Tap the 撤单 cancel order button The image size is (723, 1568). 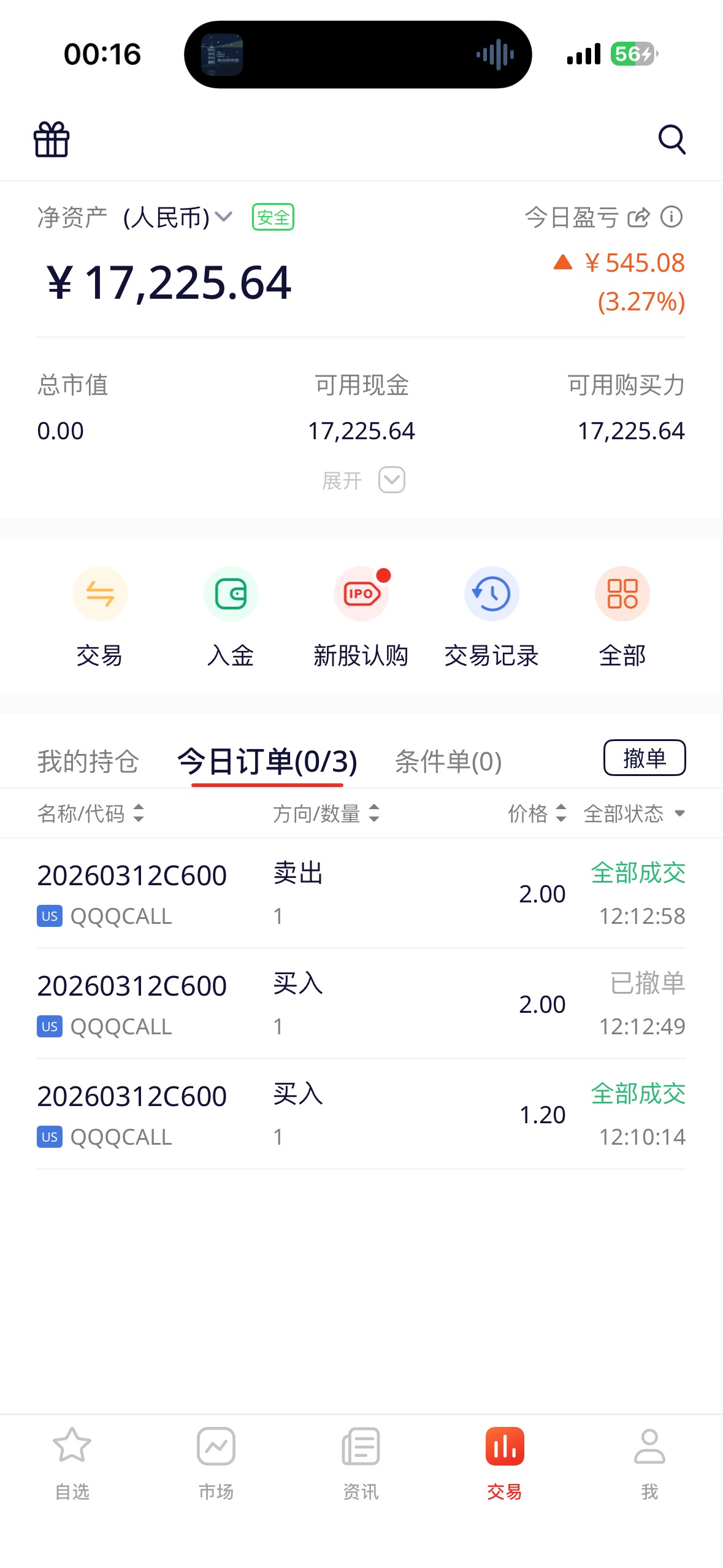pyautogui.click(x=645, y=758)
